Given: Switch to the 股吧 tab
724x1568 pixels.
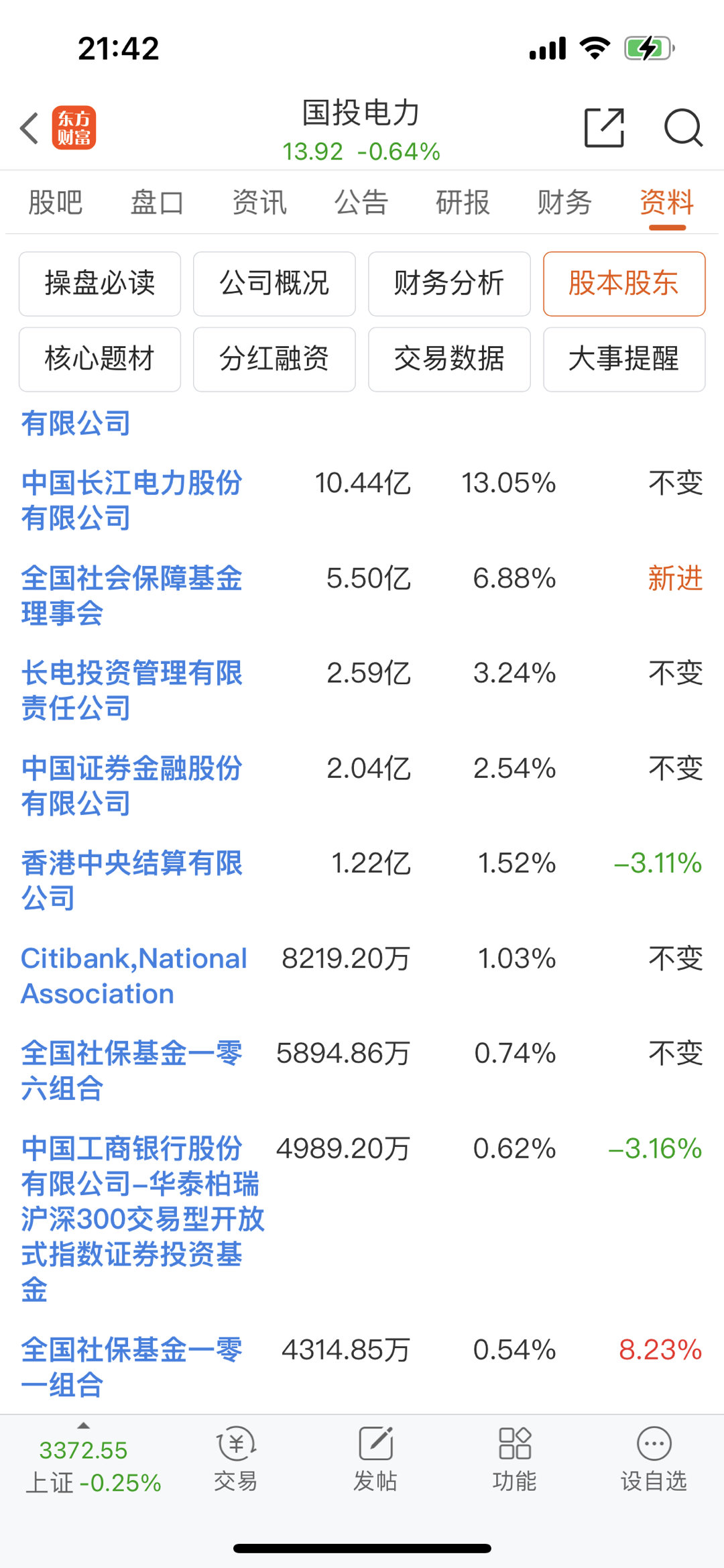Looking at the screenshot, I should [x=56, y=203].
